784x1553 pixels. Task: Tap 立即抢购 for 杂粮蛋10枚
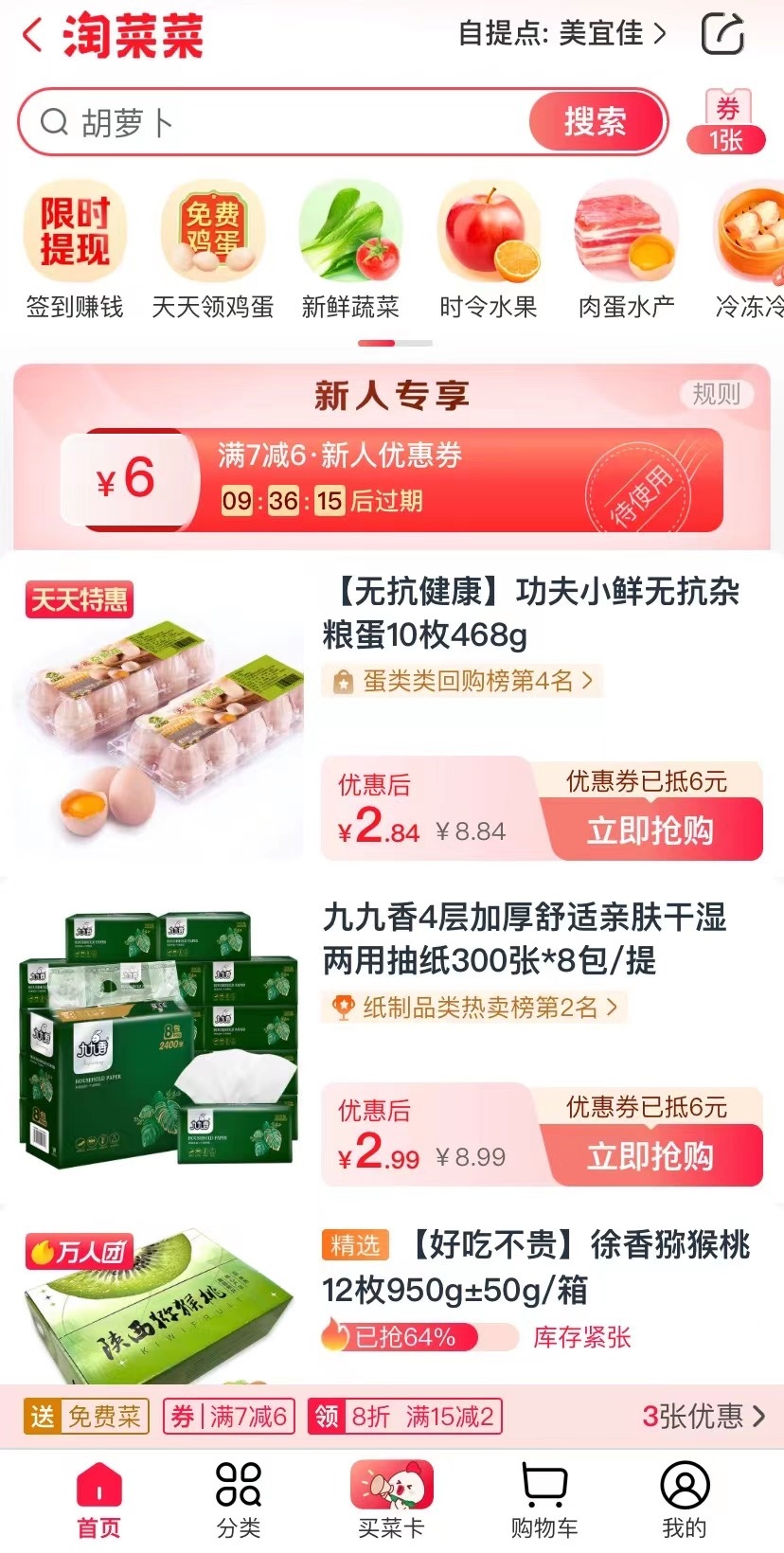pos(650,830)
